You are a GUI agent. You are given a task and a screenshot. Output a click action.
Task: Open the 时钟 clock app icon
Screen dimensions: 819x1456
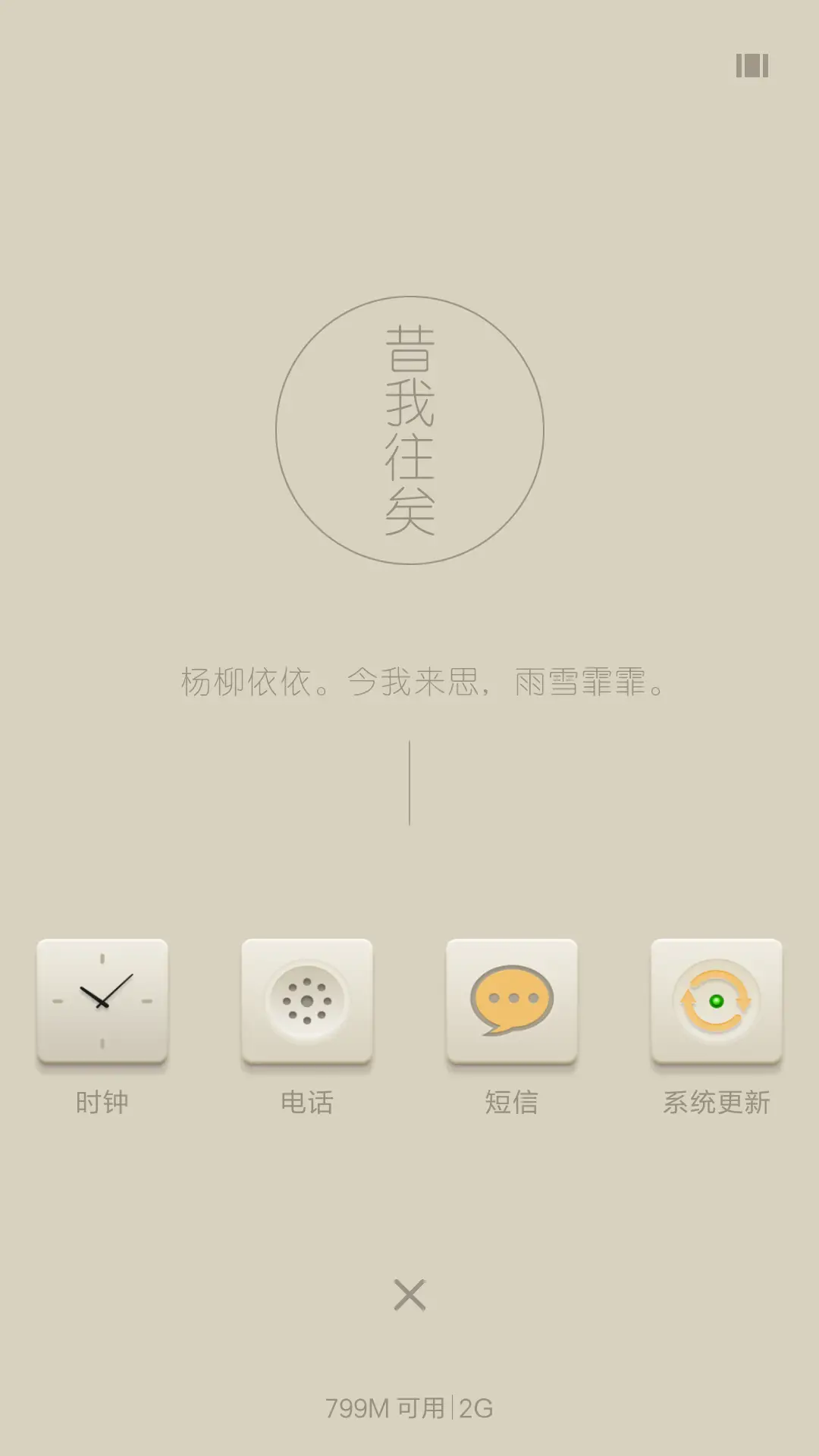pyautogui.click(x=102, y=1001)
